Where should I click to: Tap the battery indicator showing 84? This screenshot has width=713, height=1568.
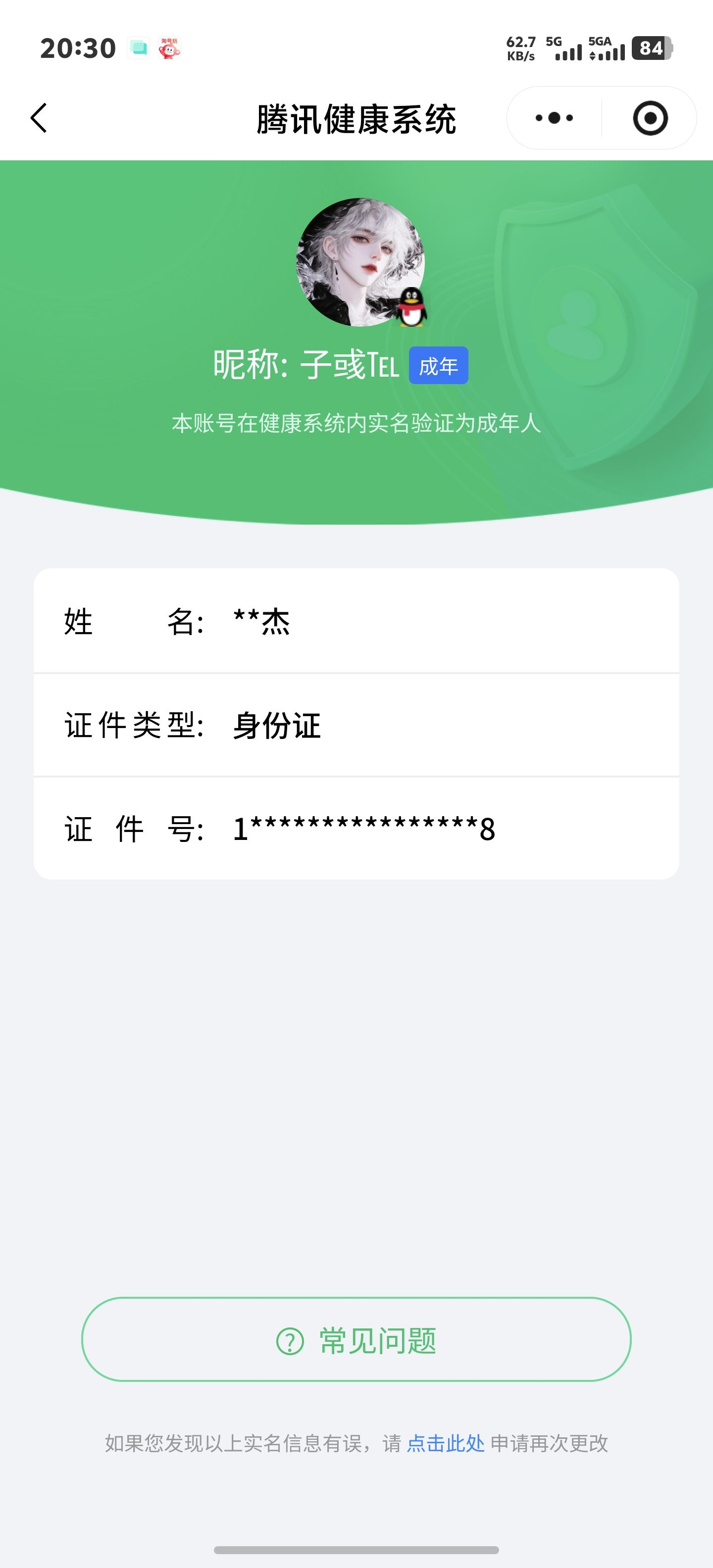click(x=650, y=48)
